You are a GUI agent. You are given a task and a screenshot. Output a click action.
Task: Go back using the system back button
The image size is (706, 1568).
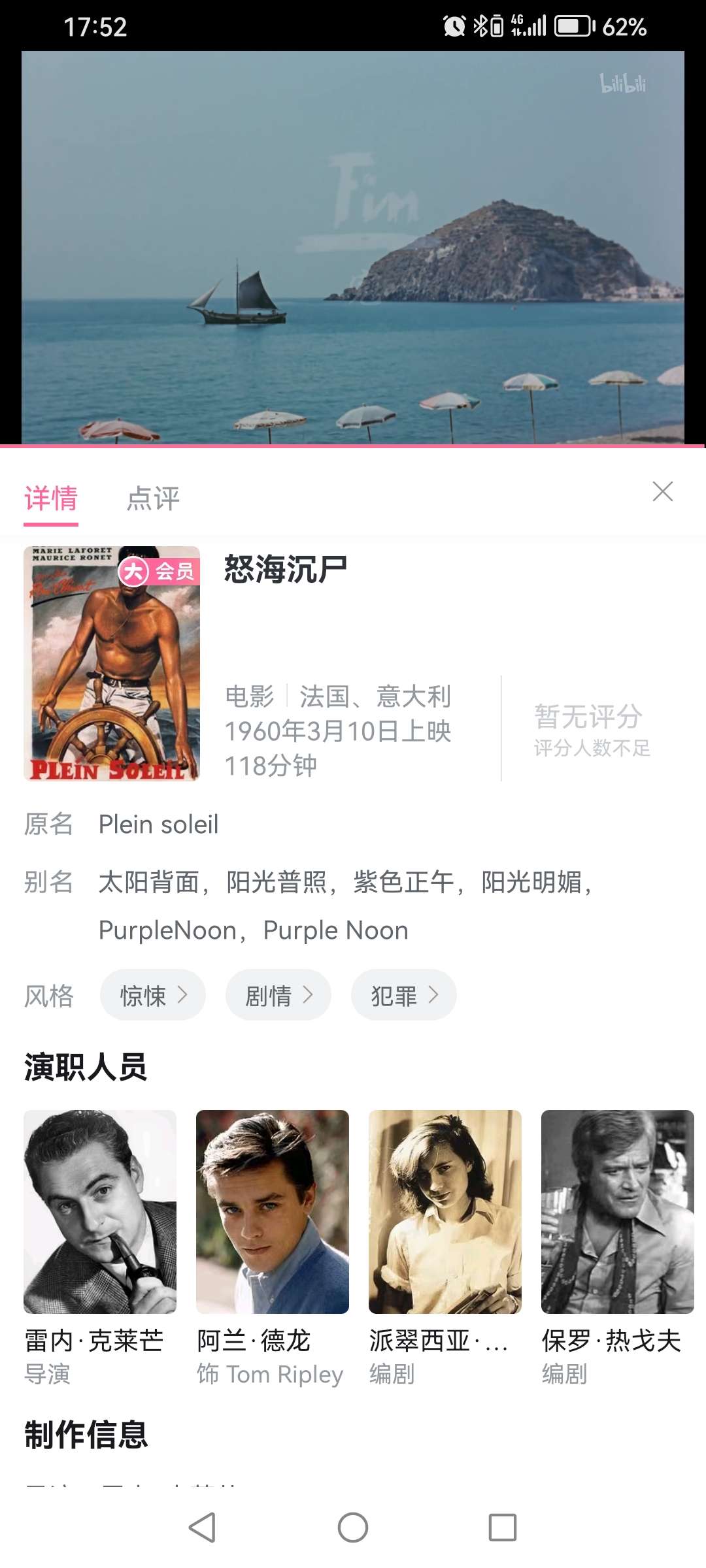point(202,1527)
